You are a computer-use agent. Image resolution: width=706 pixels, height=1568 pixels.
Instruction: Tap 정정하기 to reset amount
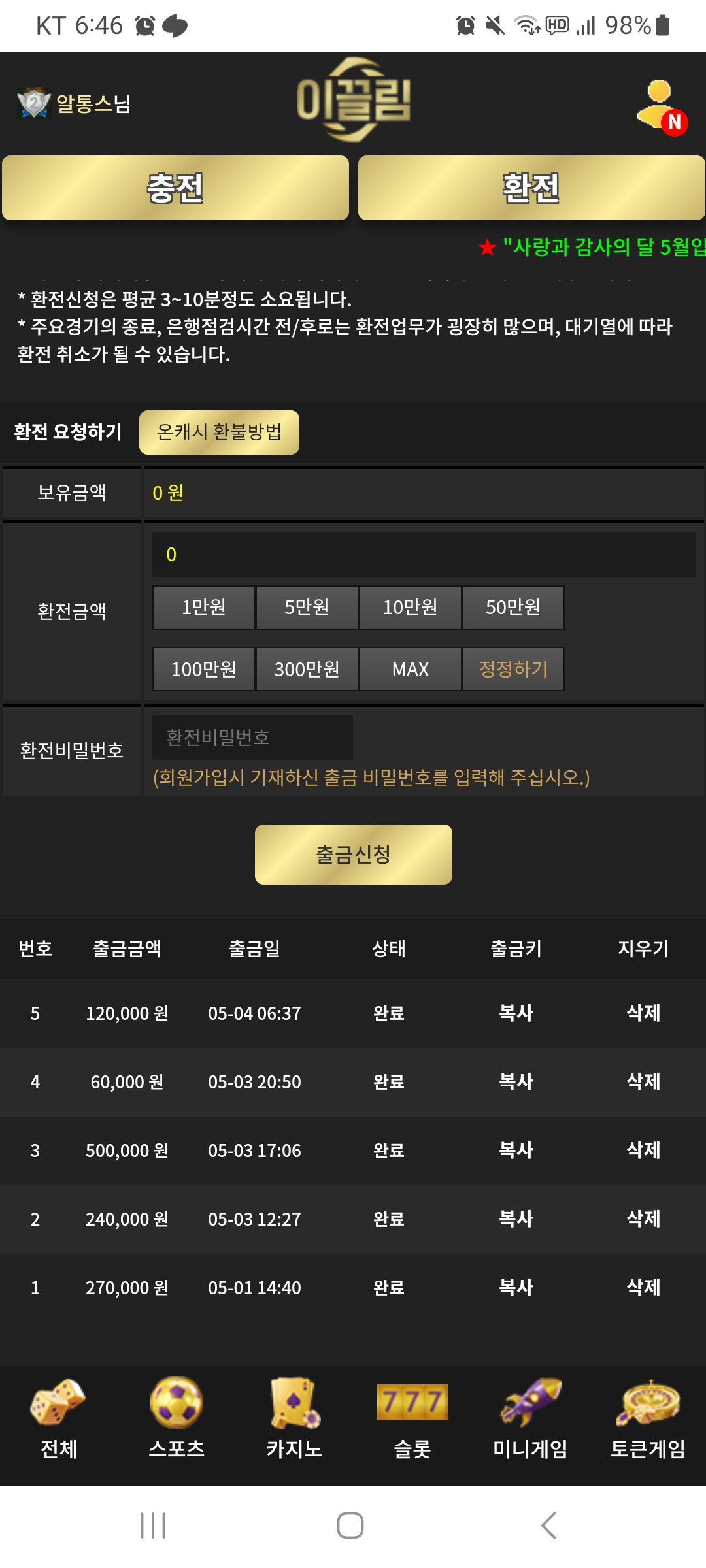pyautogui.click(x=513, y=669)
